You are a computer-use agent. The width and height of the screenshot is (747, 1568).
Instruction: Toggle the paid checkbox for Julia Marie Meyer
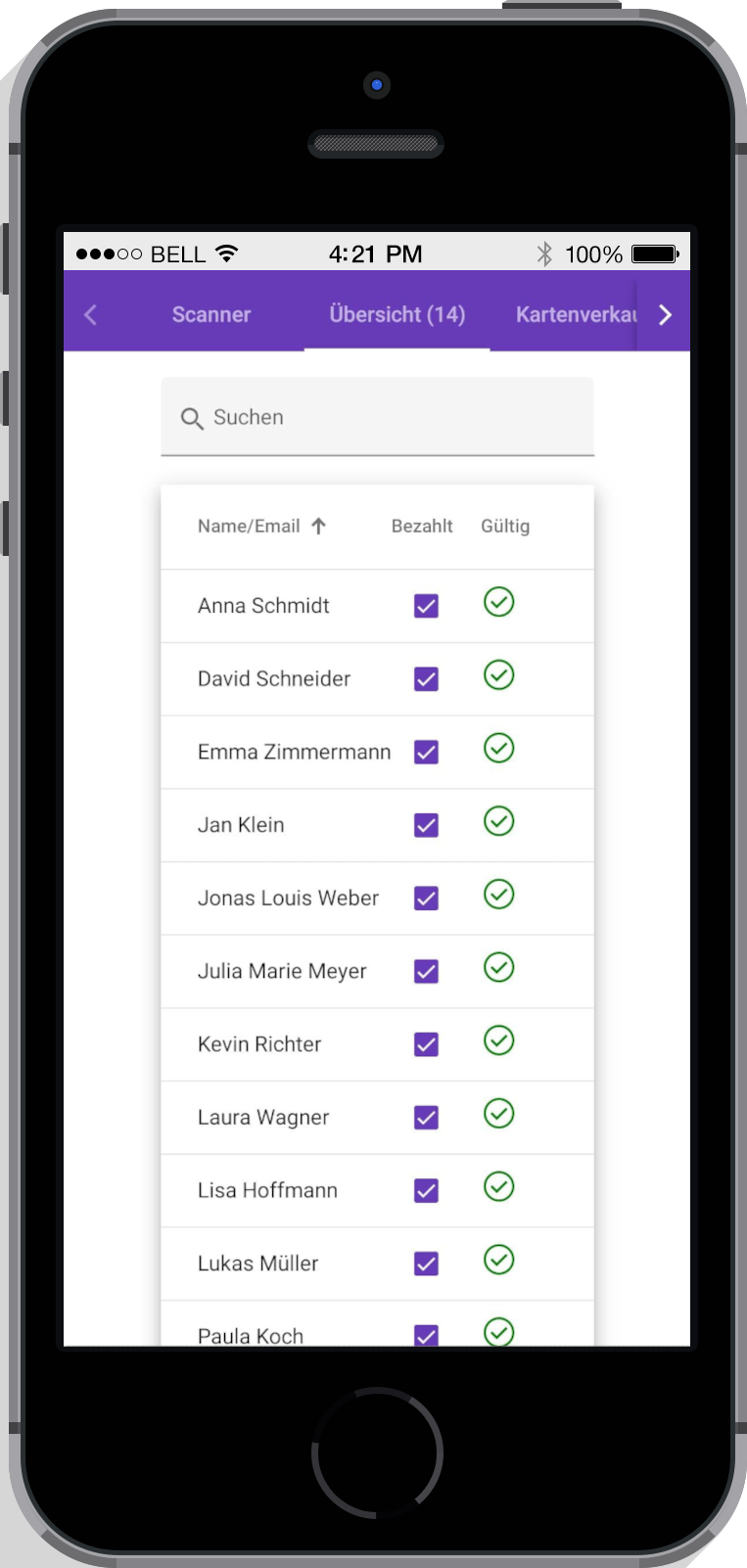click(x=426, y=971)
